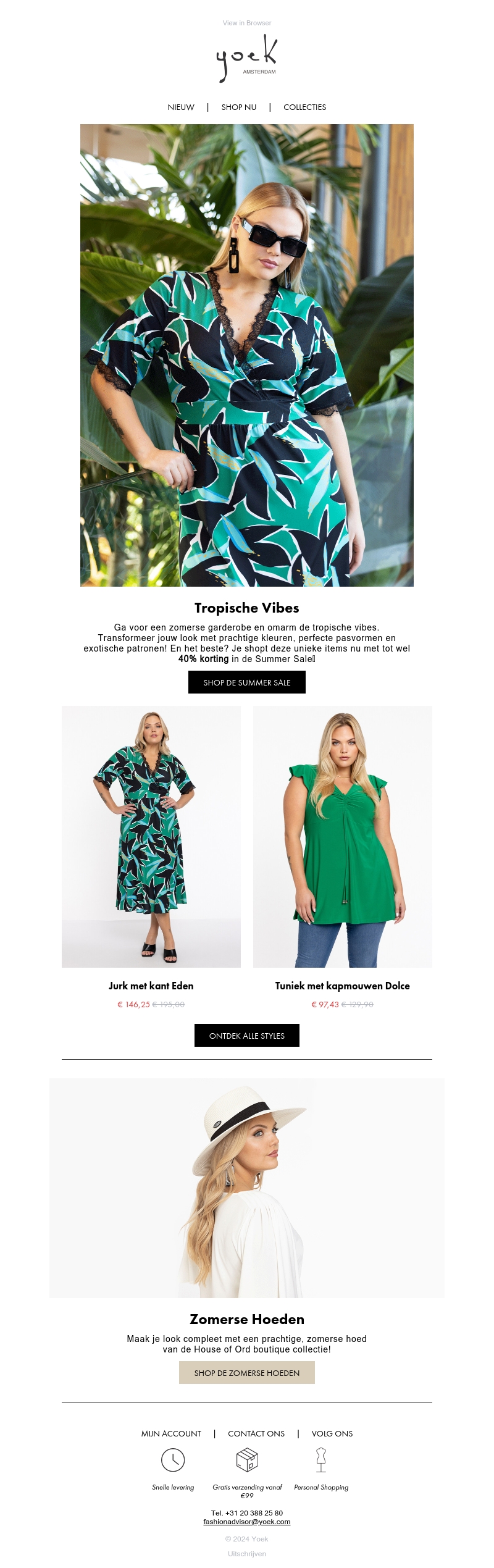
Task: Tap the Shop de zomerse hoeden button
Action: click(x=246, y=1373)
